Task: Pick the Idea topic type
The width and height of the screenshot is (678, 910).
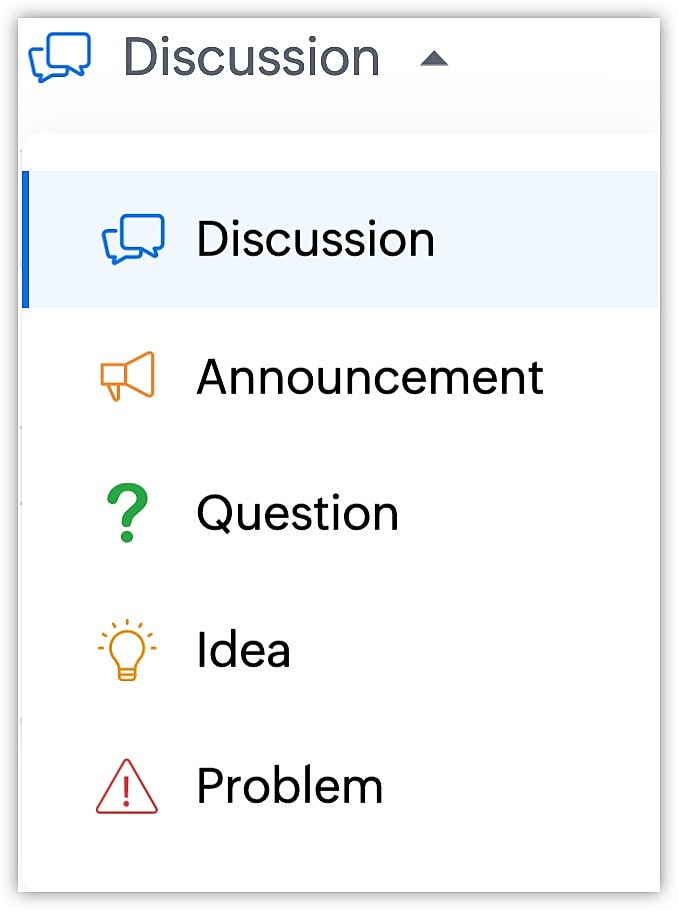Action: [x=243, y=651]
